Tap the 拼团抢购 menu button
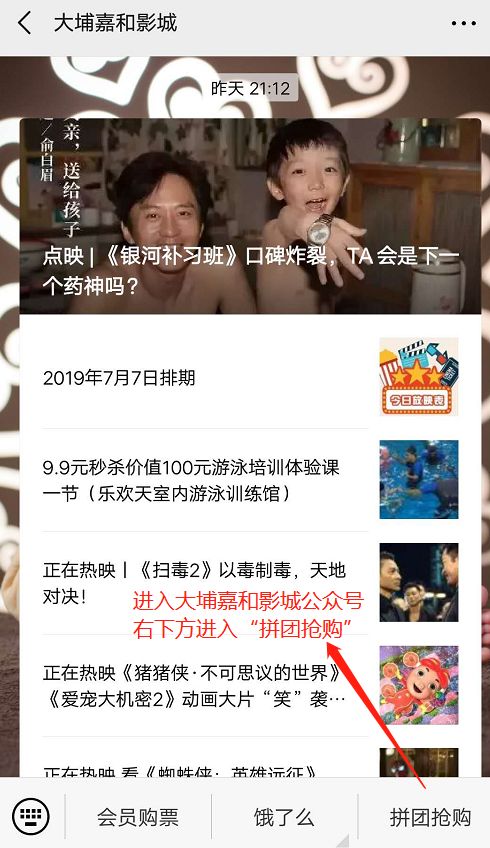 coord(430,817)
